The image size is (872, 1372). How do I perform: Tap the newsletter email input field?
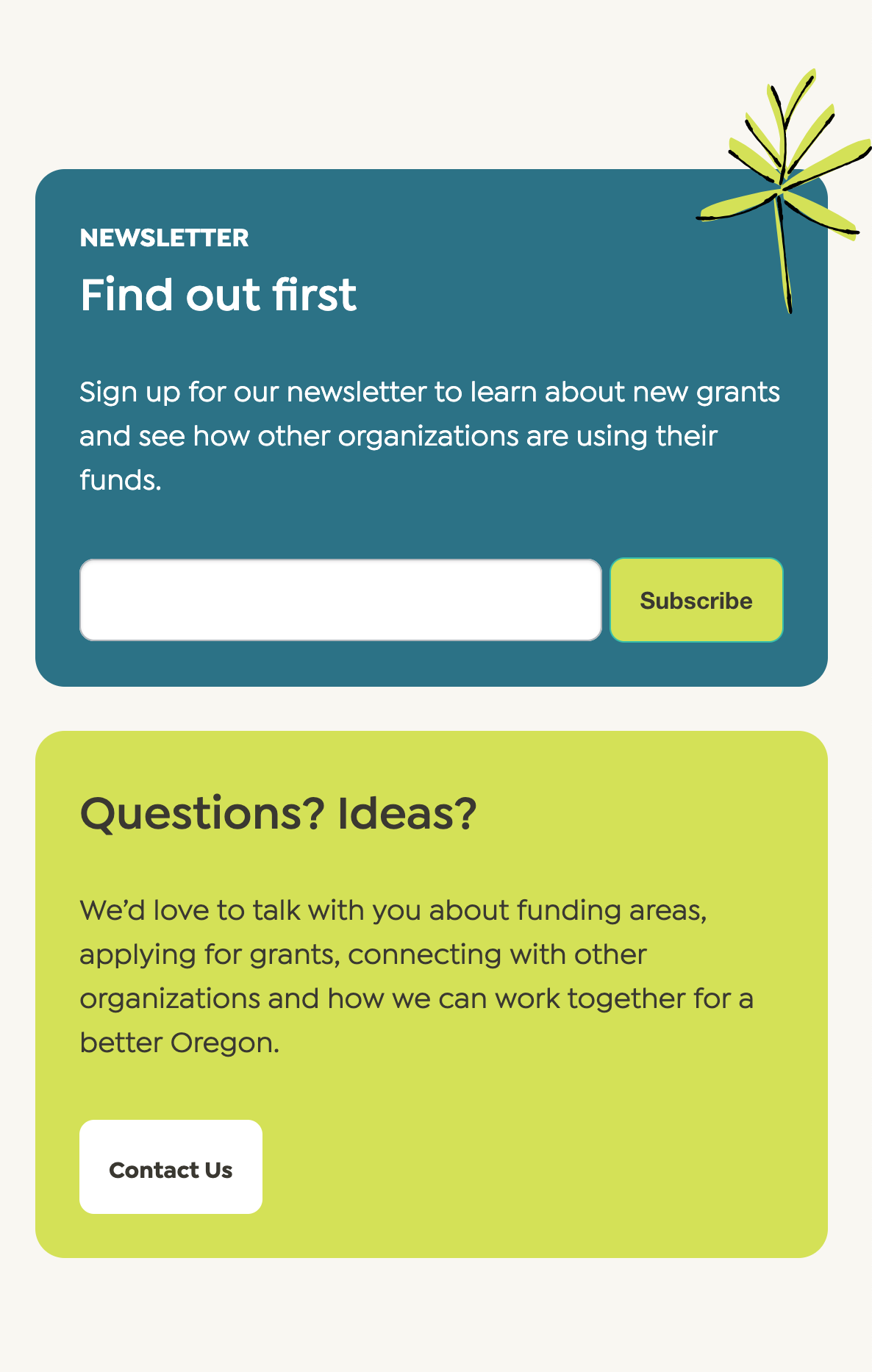click(340, 600)
